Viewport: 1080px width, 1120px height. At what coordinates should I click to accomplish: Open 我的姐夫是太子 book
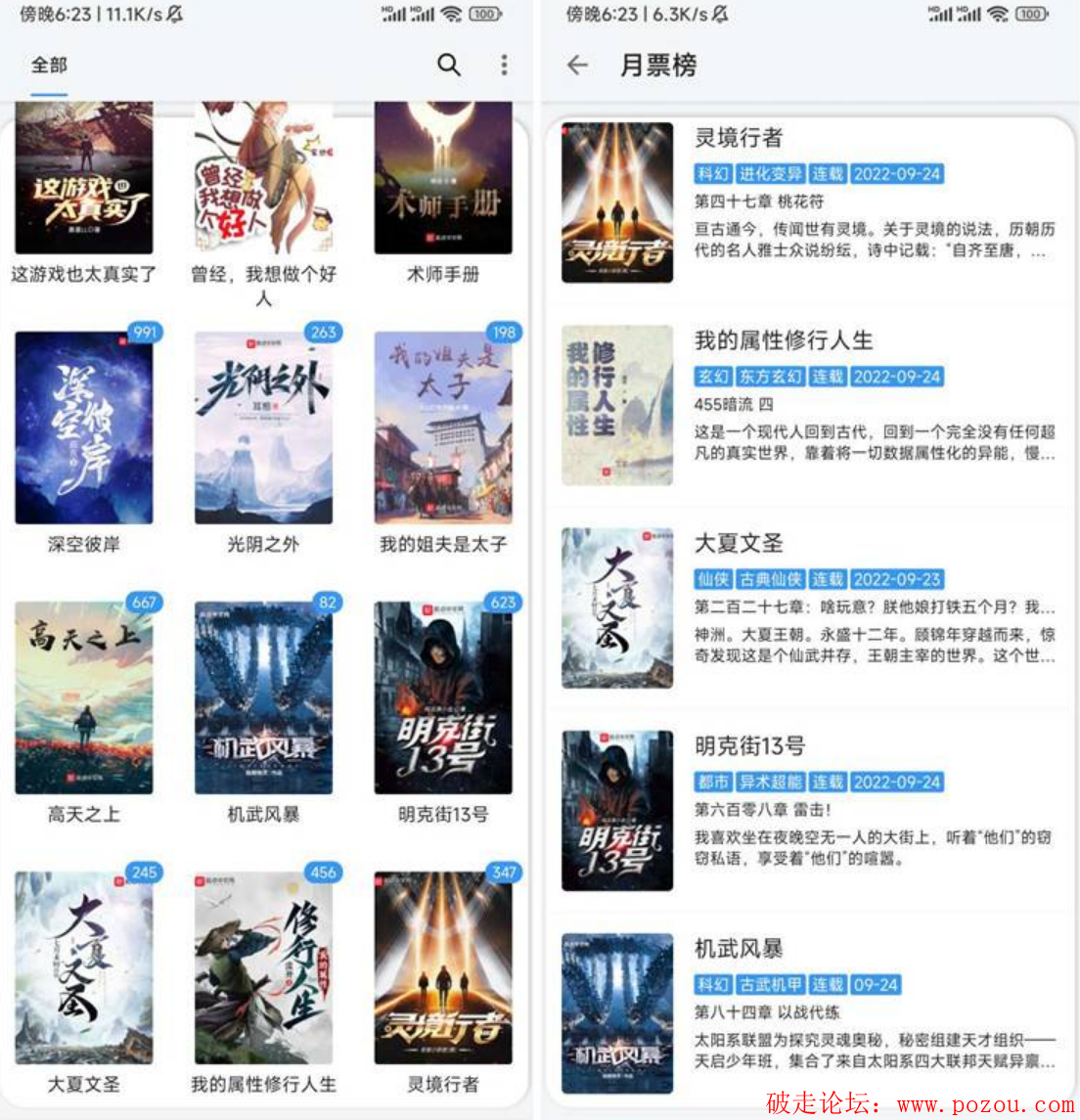tap(443, 428)
